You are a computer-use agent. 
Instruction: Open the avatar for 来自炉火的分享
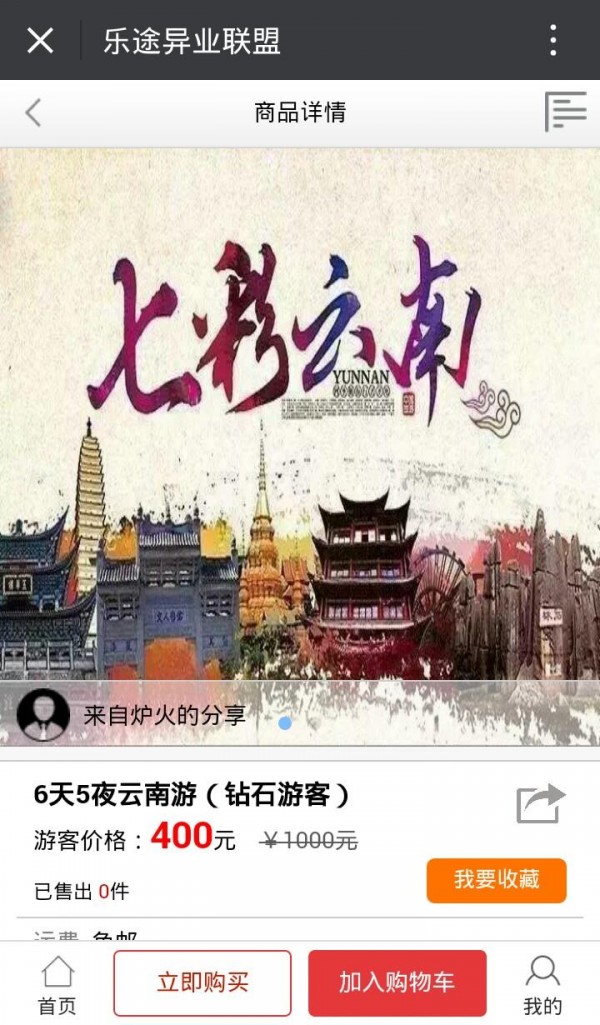click(x=43, y=715)
